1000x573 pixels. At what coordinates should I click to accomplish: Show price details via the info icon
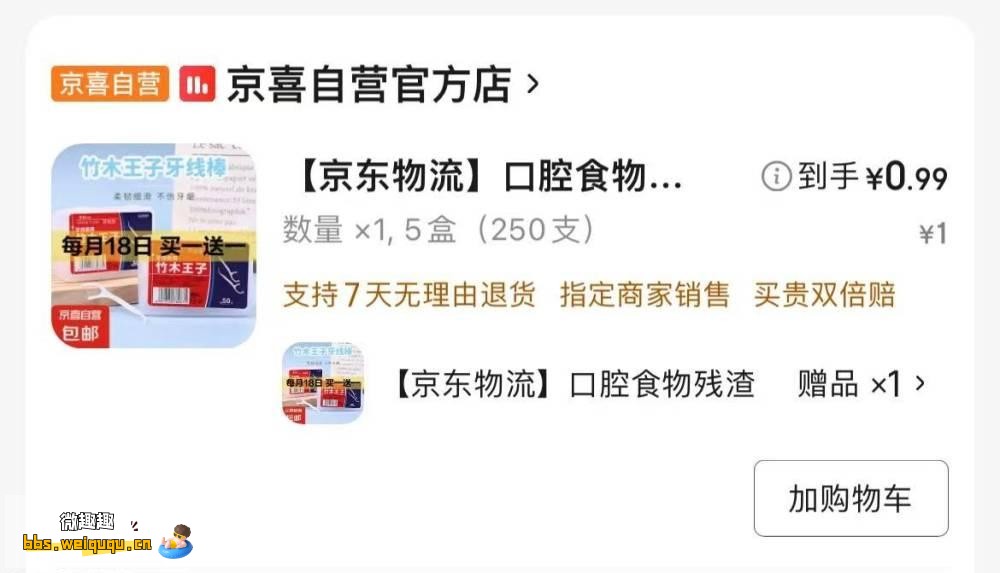pyautogui.click(x=776, y=178)
